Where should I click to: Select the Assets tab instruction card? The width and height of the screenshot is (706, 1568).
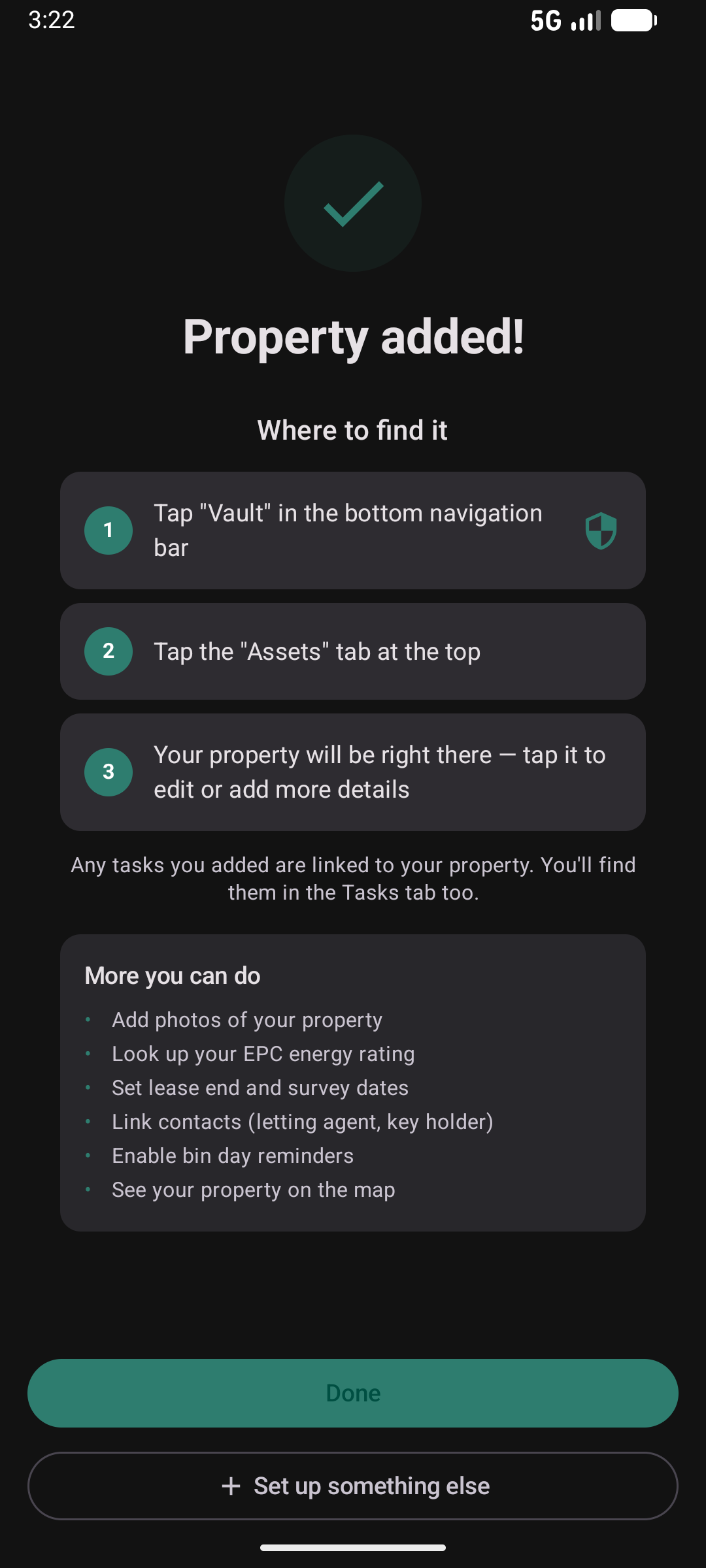(x=353, y=651)
